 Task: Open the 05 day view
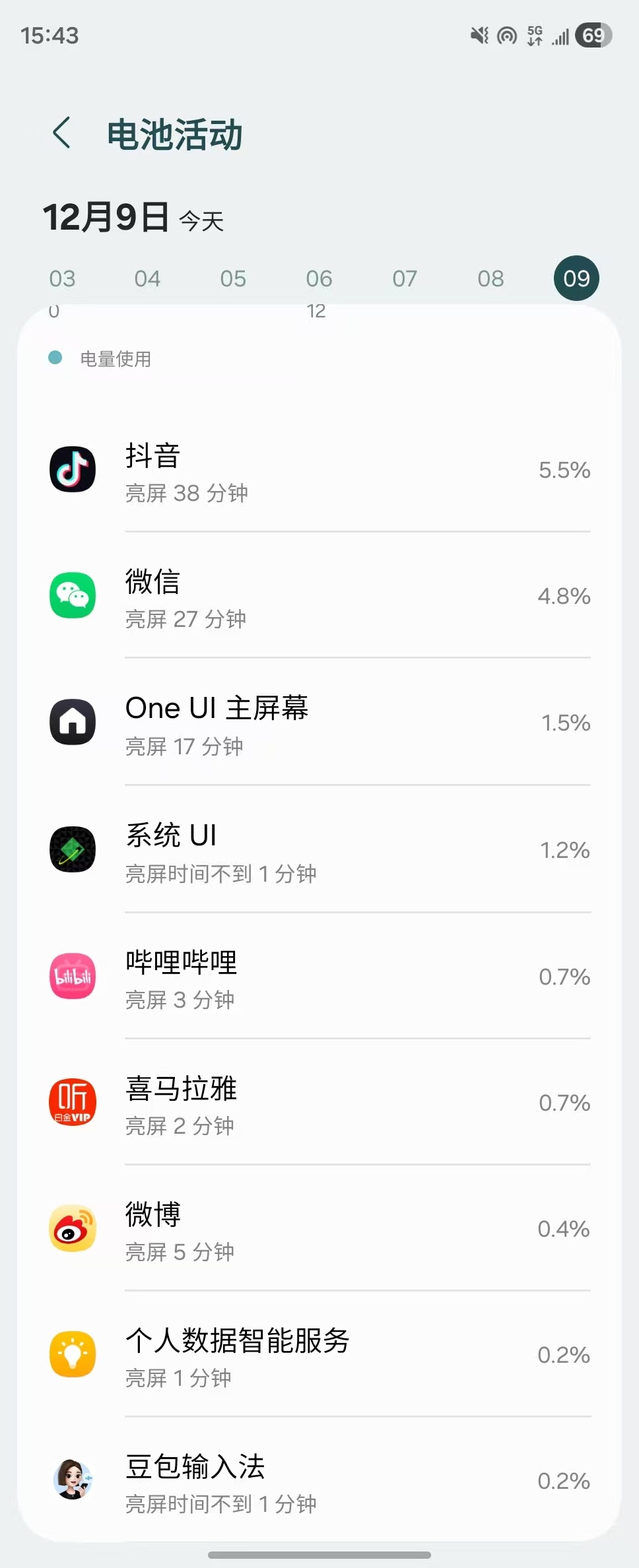[233, 278]
